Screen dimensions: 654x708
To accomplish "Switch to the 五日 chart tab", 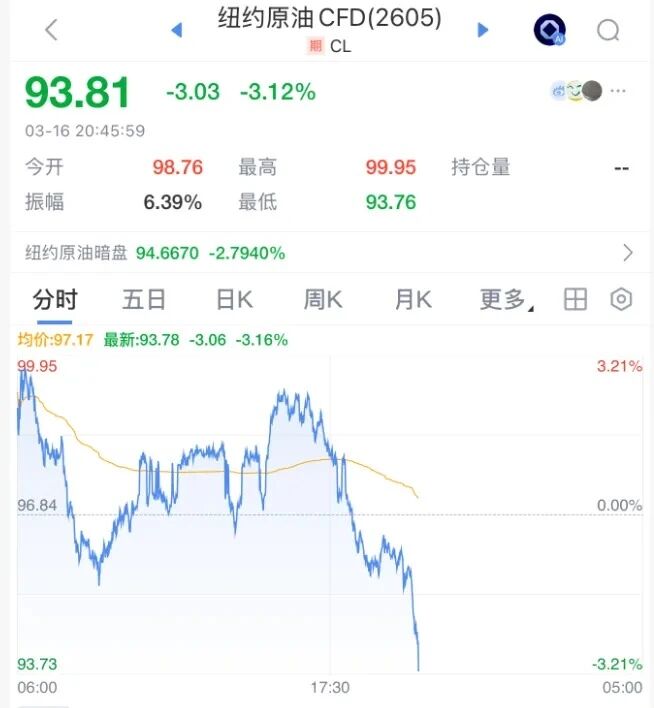I will tap(144, 299).
